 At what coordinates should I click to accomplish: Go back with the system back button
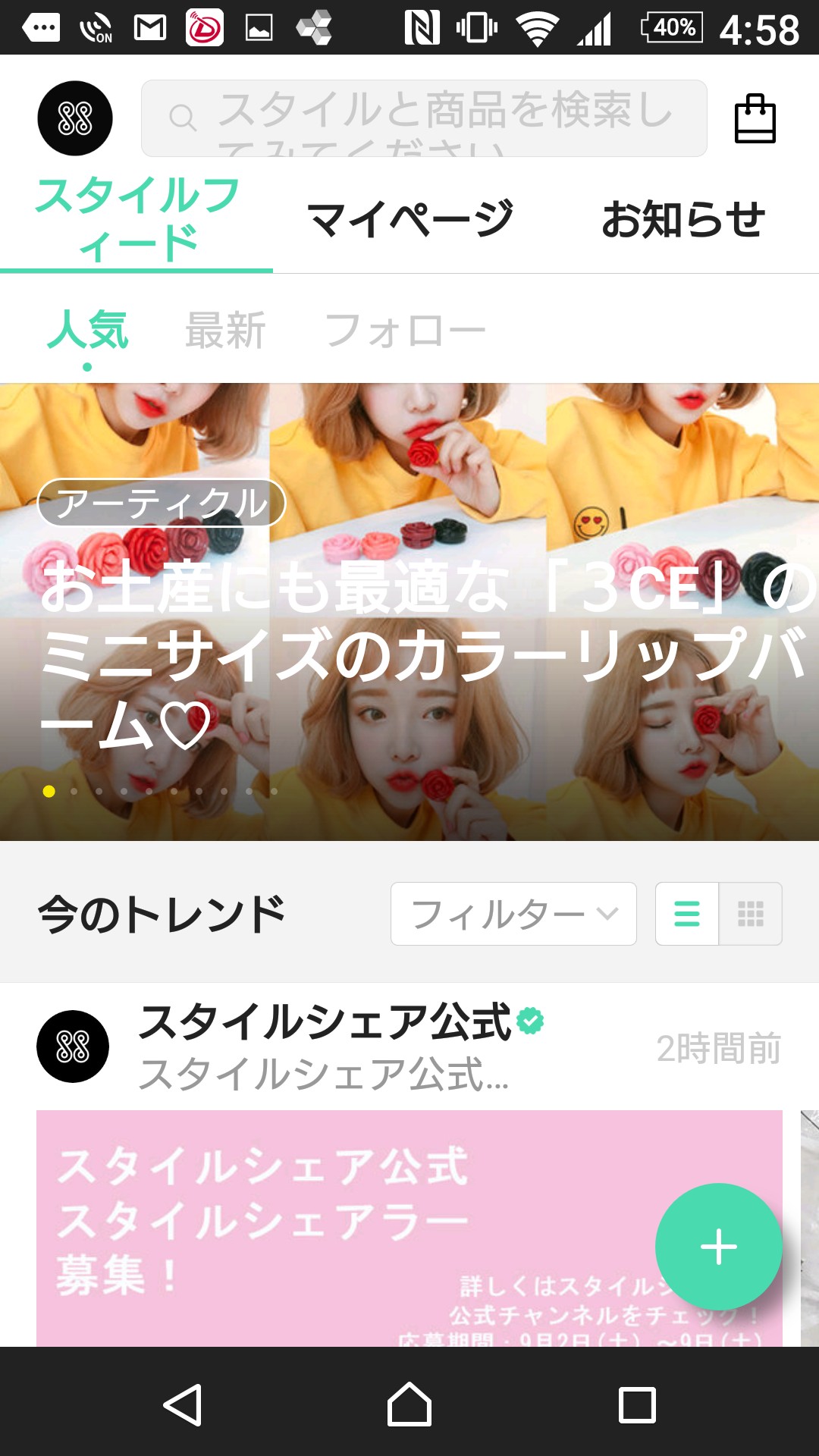(183, 1404)
